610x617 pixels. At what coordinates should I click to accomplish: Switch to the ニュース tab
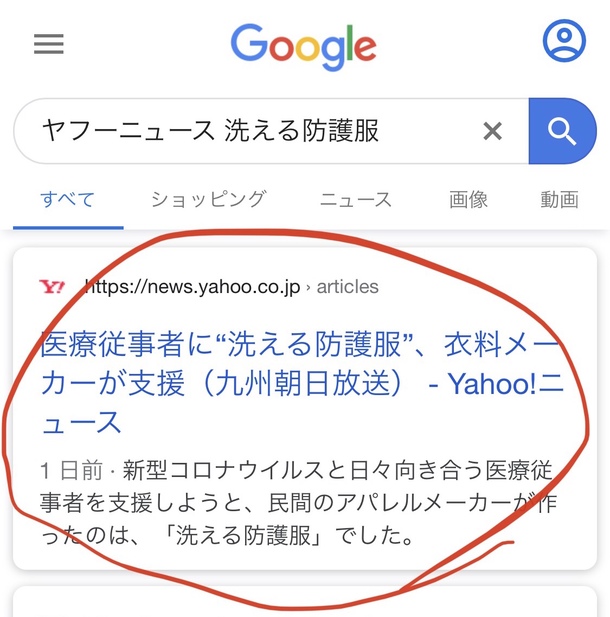click(x=356, y=199)
